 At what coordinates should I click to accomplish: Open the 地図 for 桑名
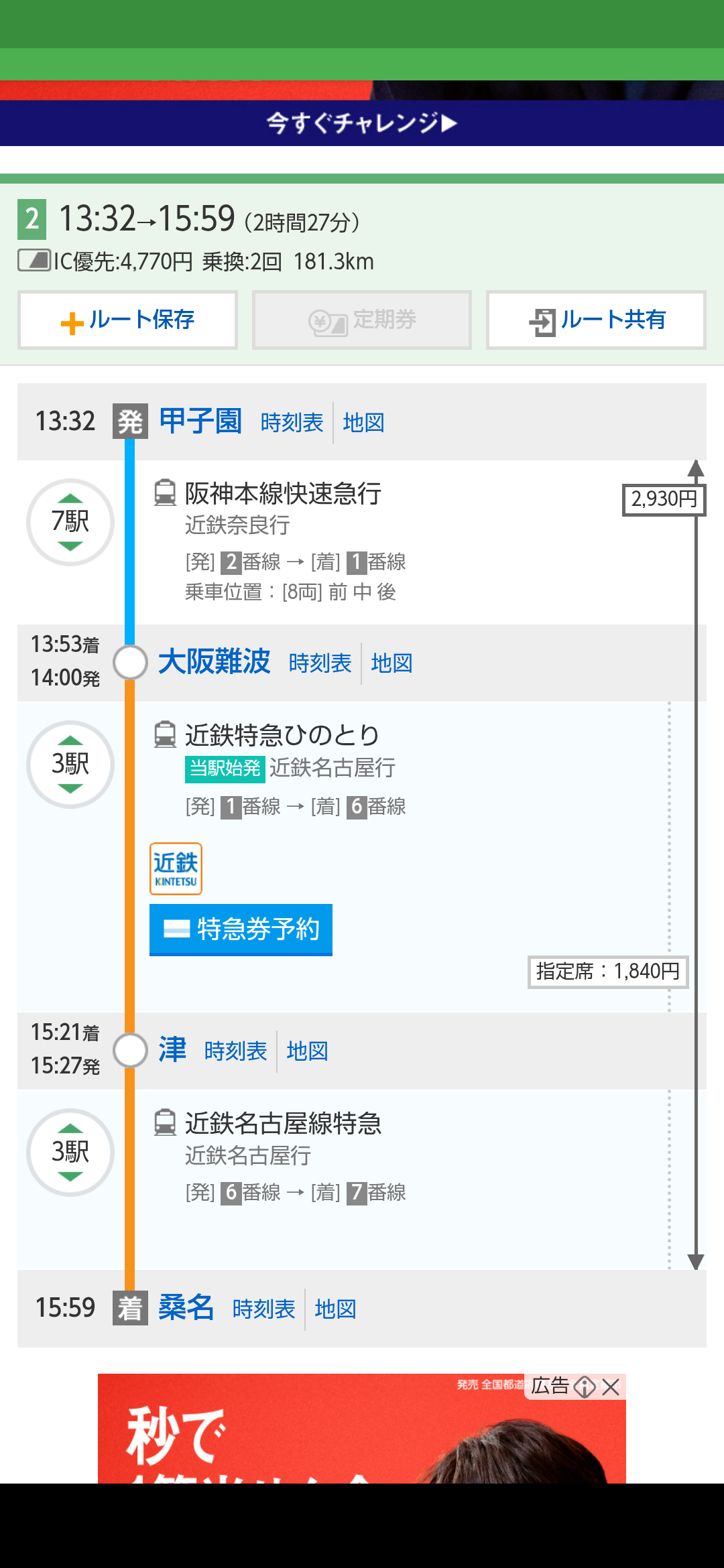pyautogui.click(x=335, y=1309)
